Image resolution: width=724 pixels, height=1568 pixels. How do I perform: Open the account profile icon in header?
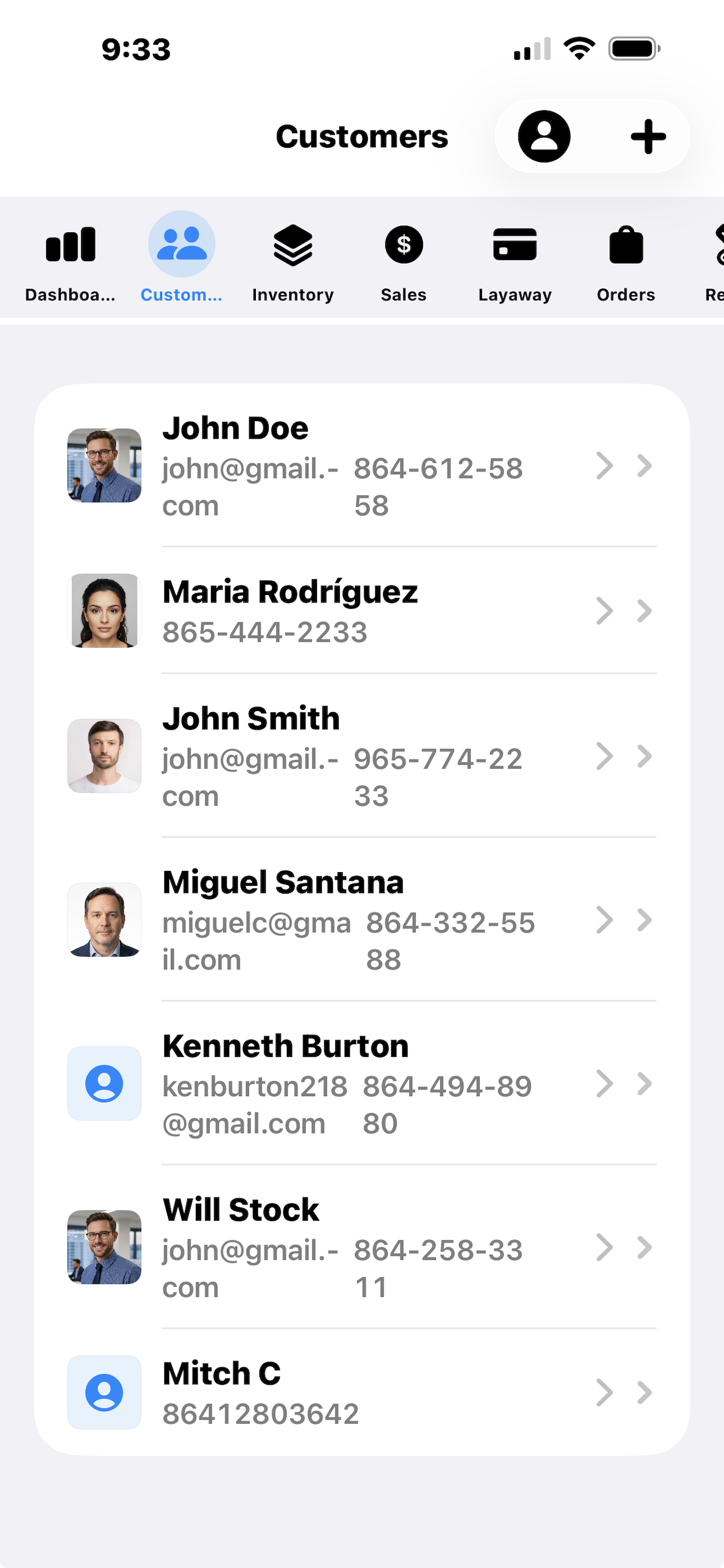tap(543, 136)
